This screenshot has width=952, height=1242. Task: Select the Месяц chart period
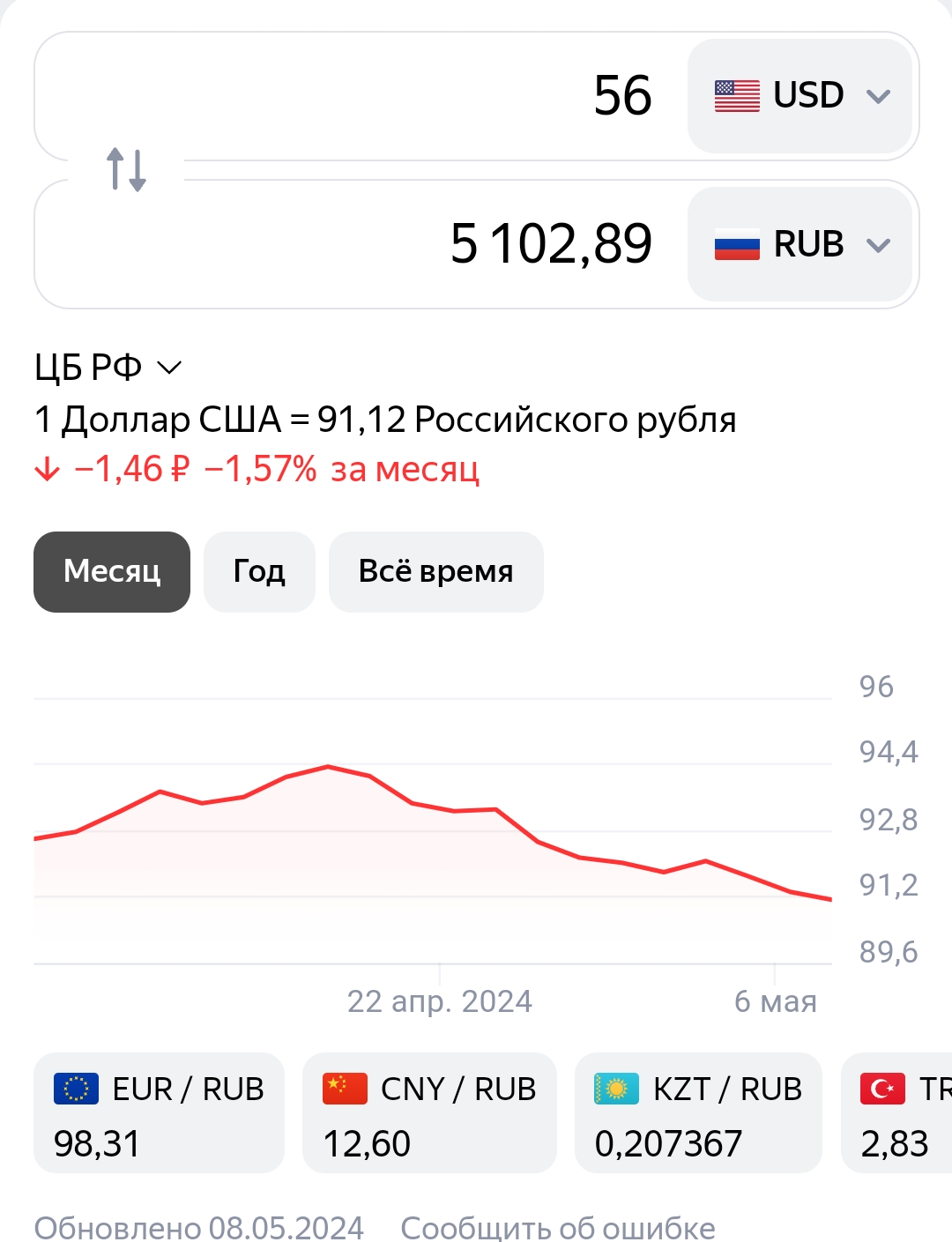(112, 571)
